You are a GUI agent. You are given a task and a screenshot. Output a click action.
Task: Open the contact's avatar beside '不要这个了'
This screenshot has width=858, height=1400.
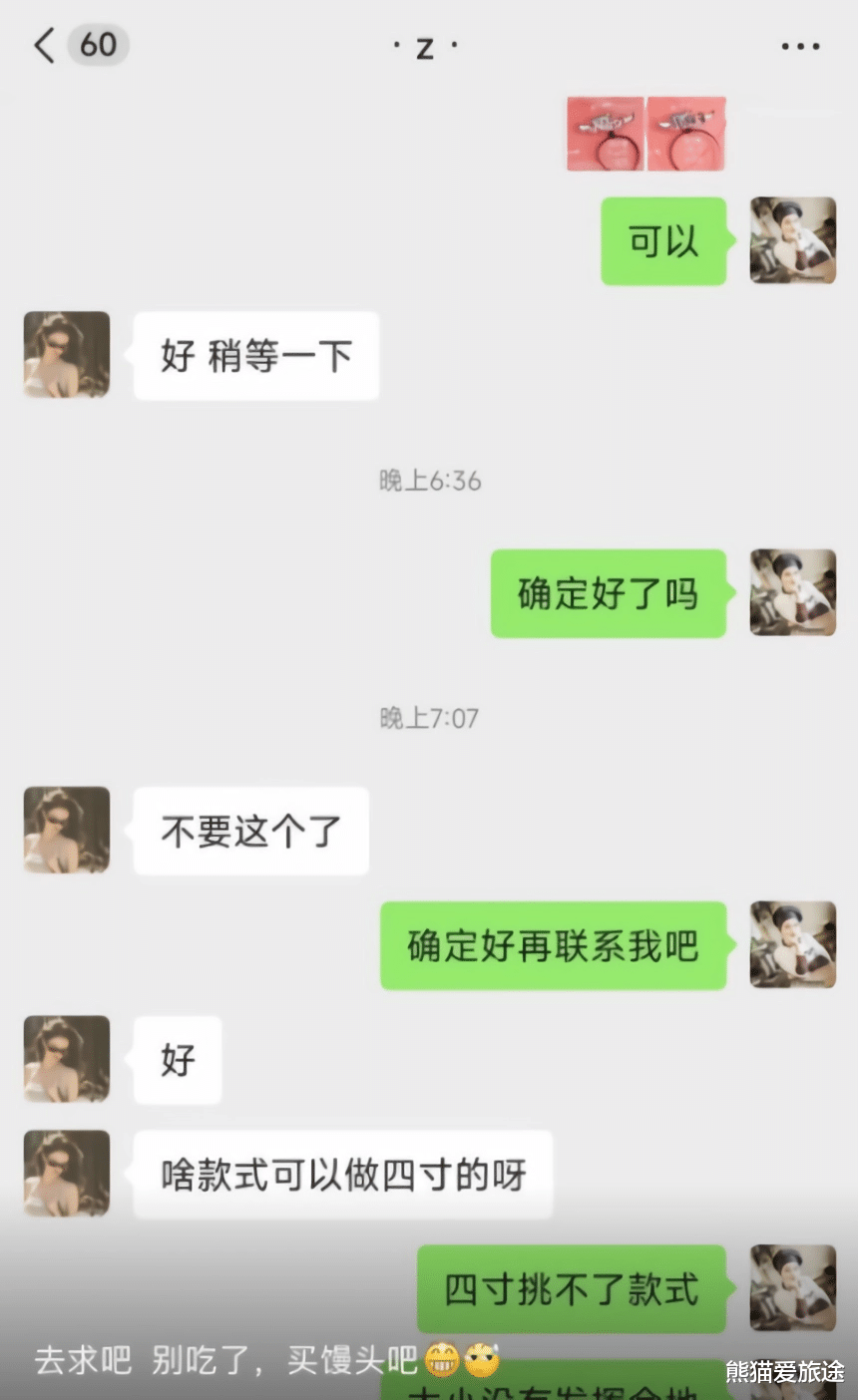(66, 831)
